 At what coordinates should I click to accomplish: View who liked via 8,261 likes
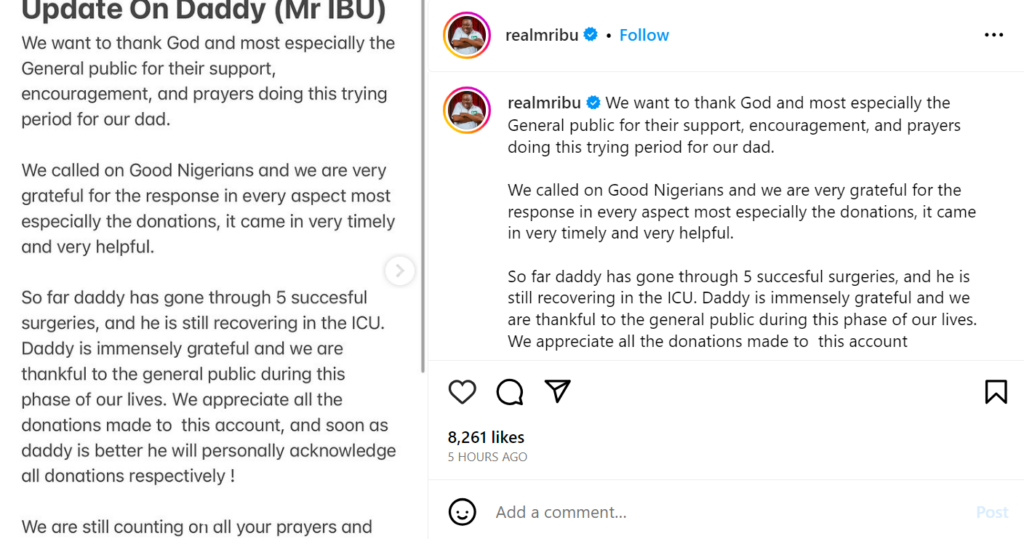pyautogui.click(x=486, y=437)
